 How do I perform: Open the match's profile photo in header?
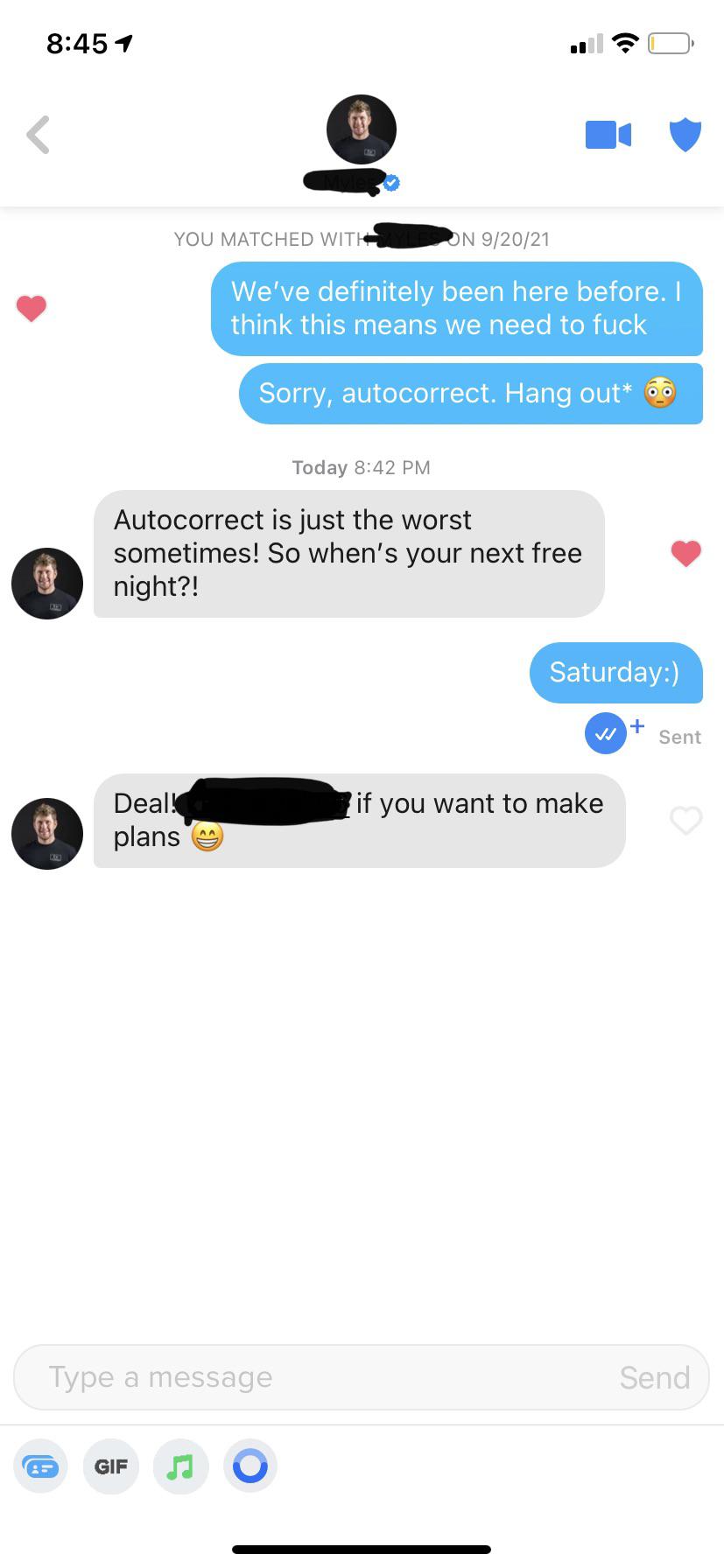[x=361, y=129]
